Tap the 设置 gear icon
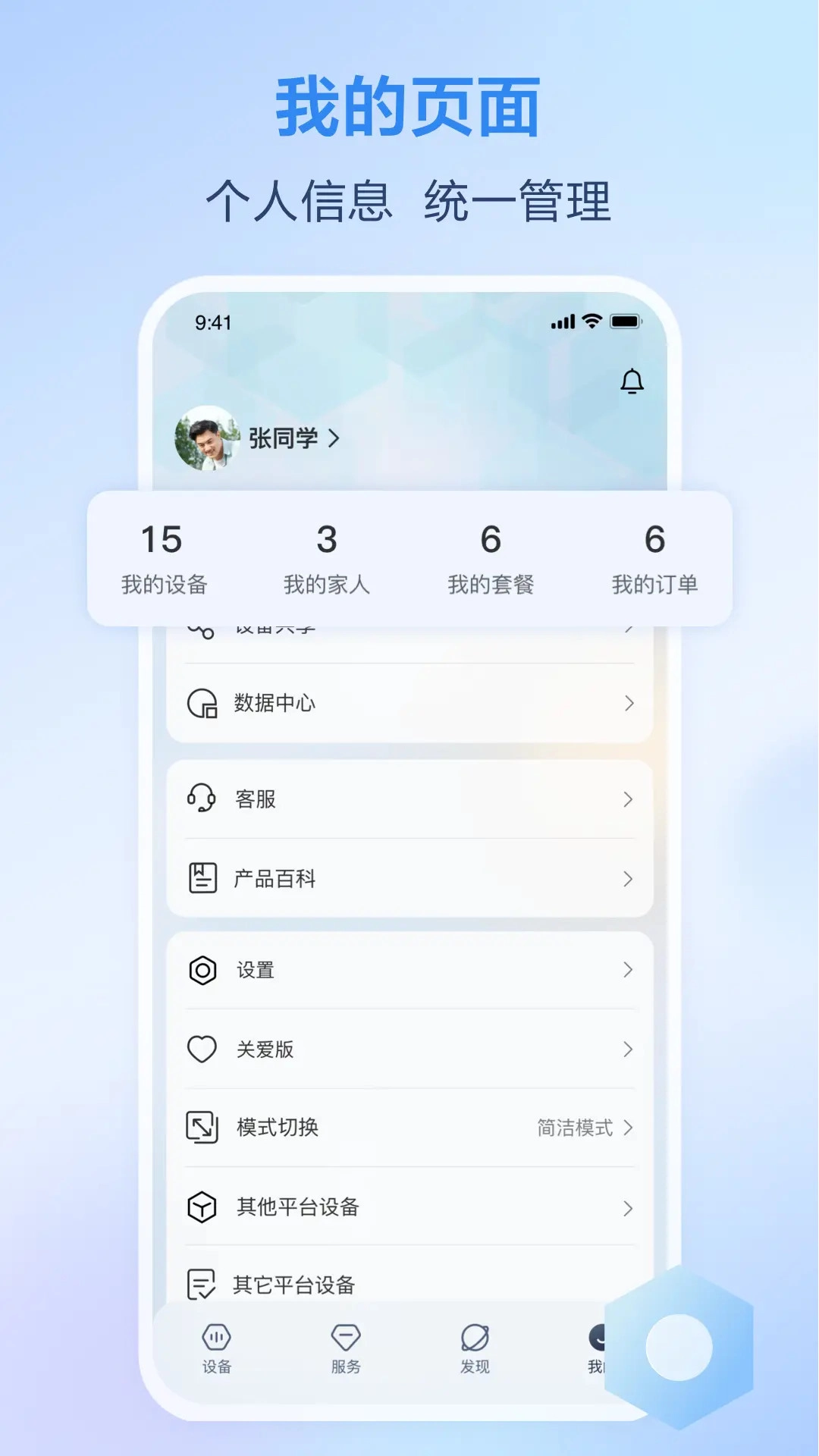 pos(202,971)
